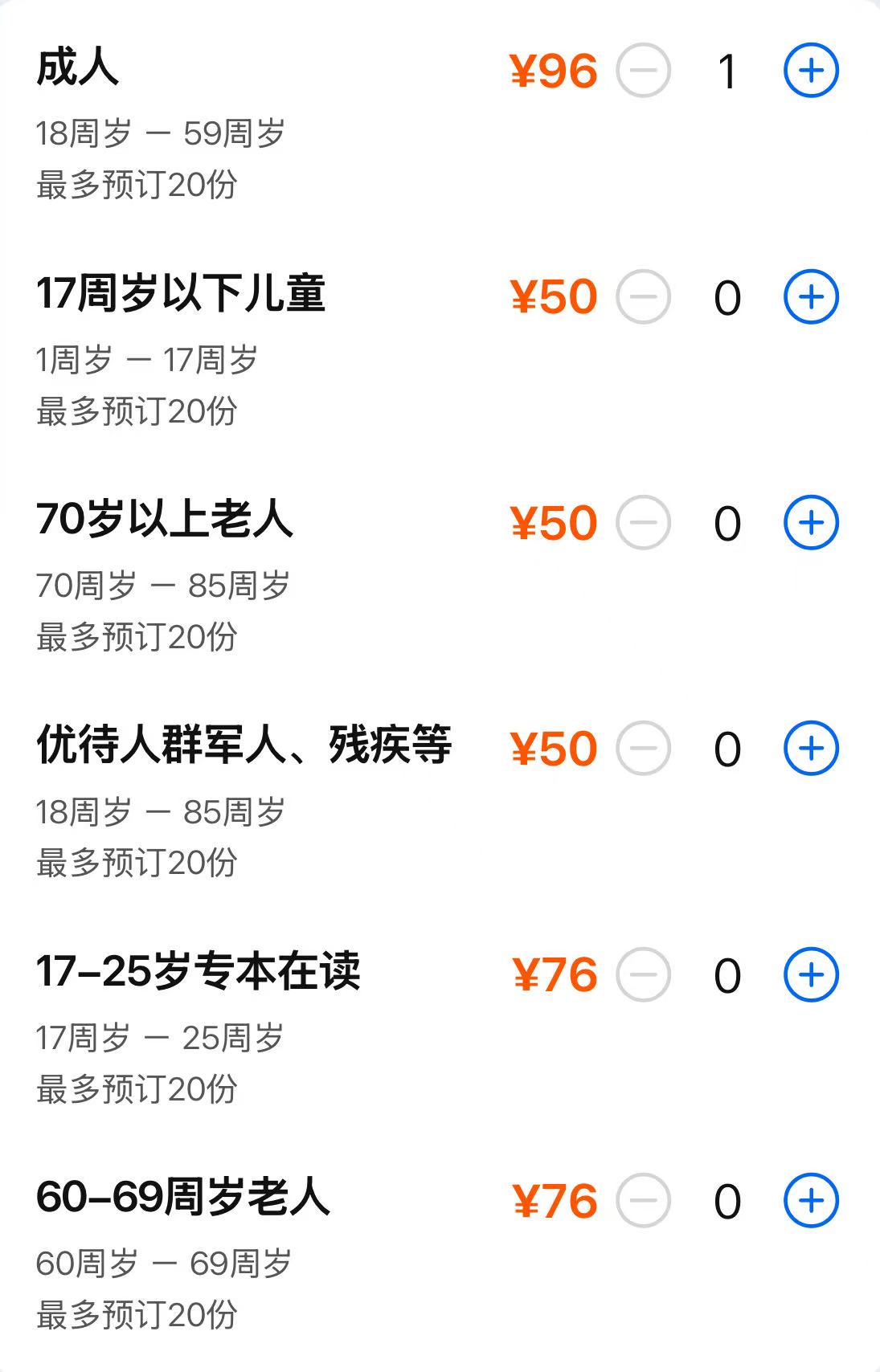Decrease the 60-69周岁老人 ticket quantity
Image resolution: width=880 pixels, height=1372 pixels.
(642, 1202)
